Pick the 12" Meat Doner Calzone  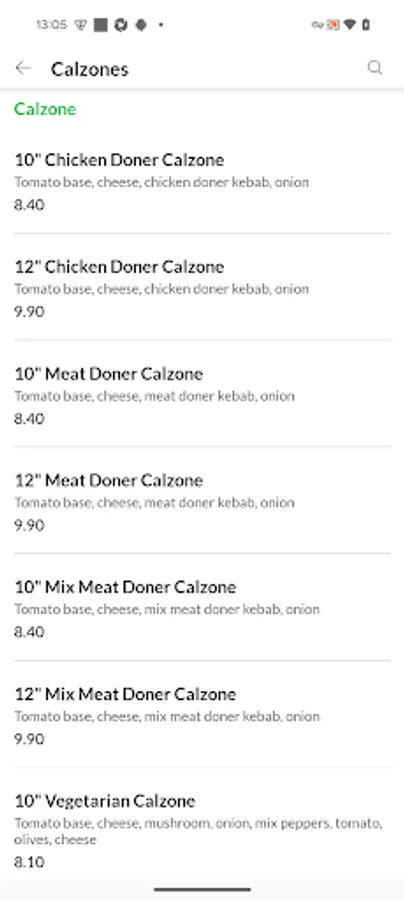202,501
